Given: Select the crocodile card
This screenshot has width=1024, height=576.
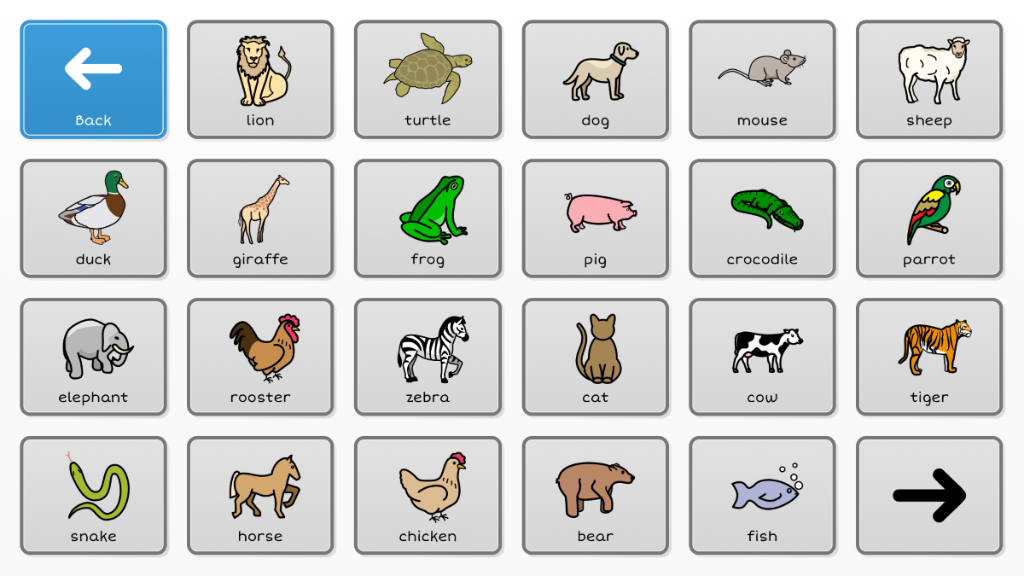Looking at the screenshot, I should click(762, 218).
